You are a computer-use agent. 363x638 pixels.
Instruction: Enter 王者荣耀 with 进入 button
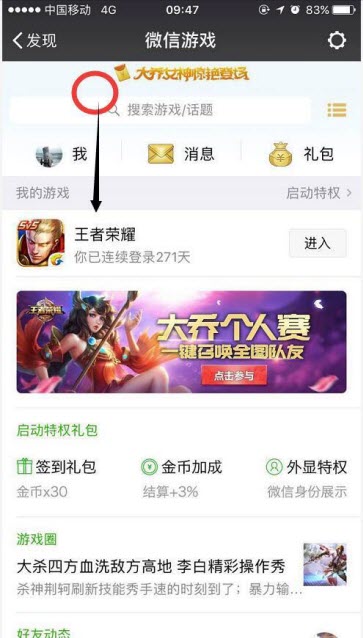pos(317,243)
